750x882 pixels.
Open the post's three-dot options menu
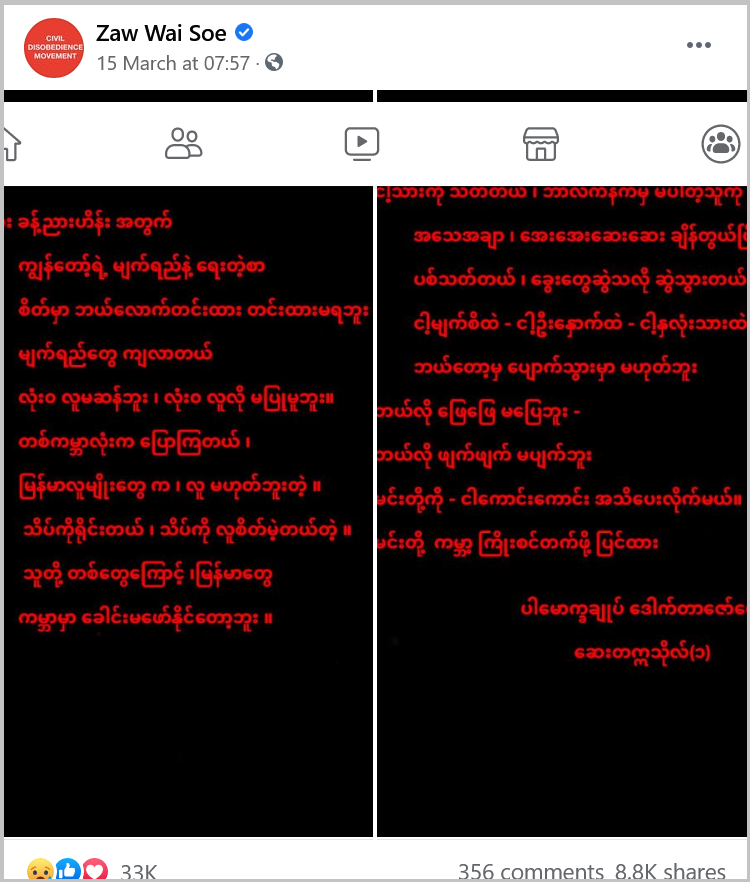698,45
